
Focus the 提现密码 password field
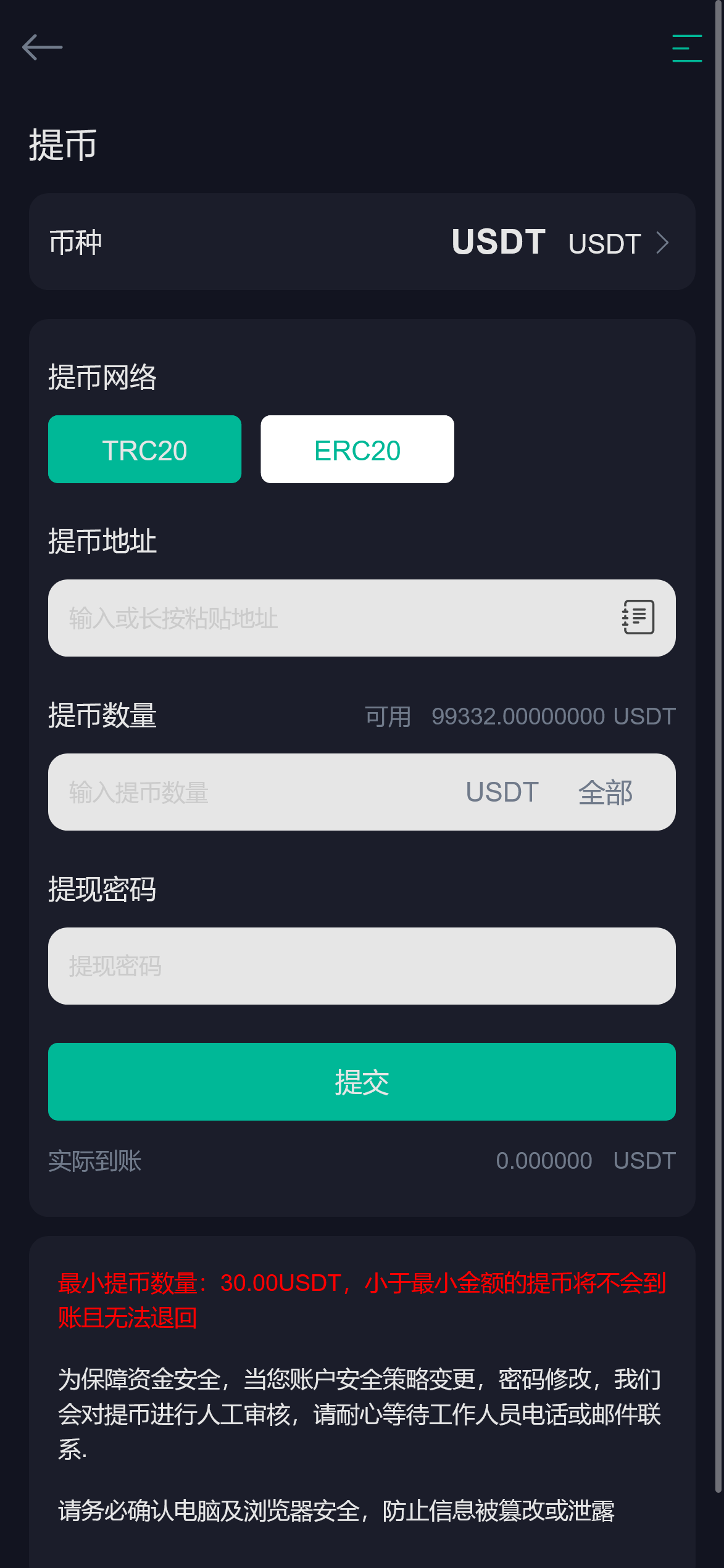pos(362,966)
